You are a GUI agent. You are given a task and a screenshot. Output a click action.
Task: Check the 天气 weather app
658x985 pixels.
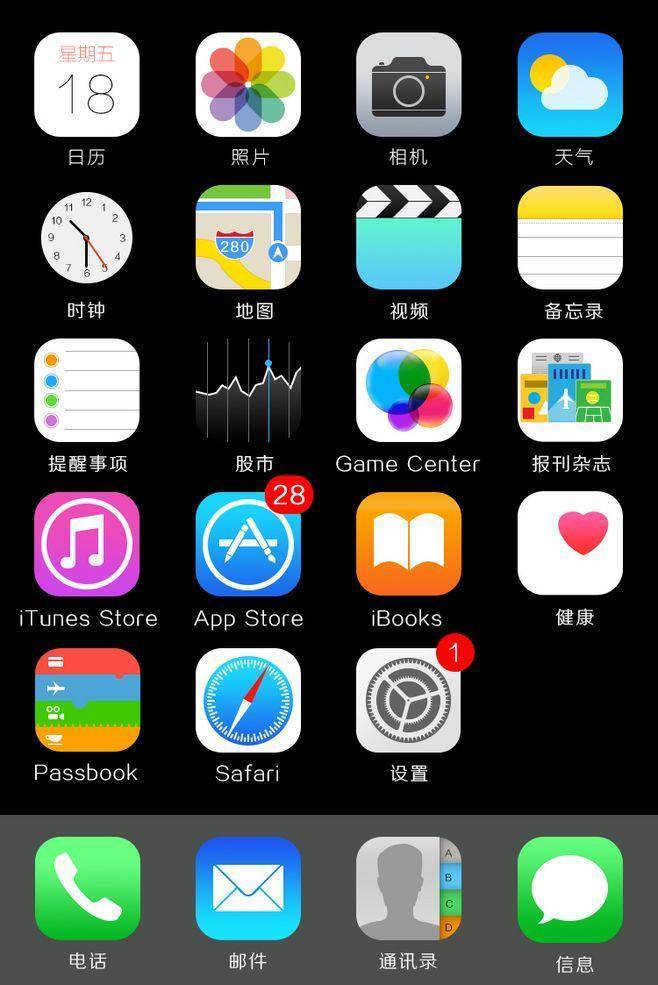570,85
